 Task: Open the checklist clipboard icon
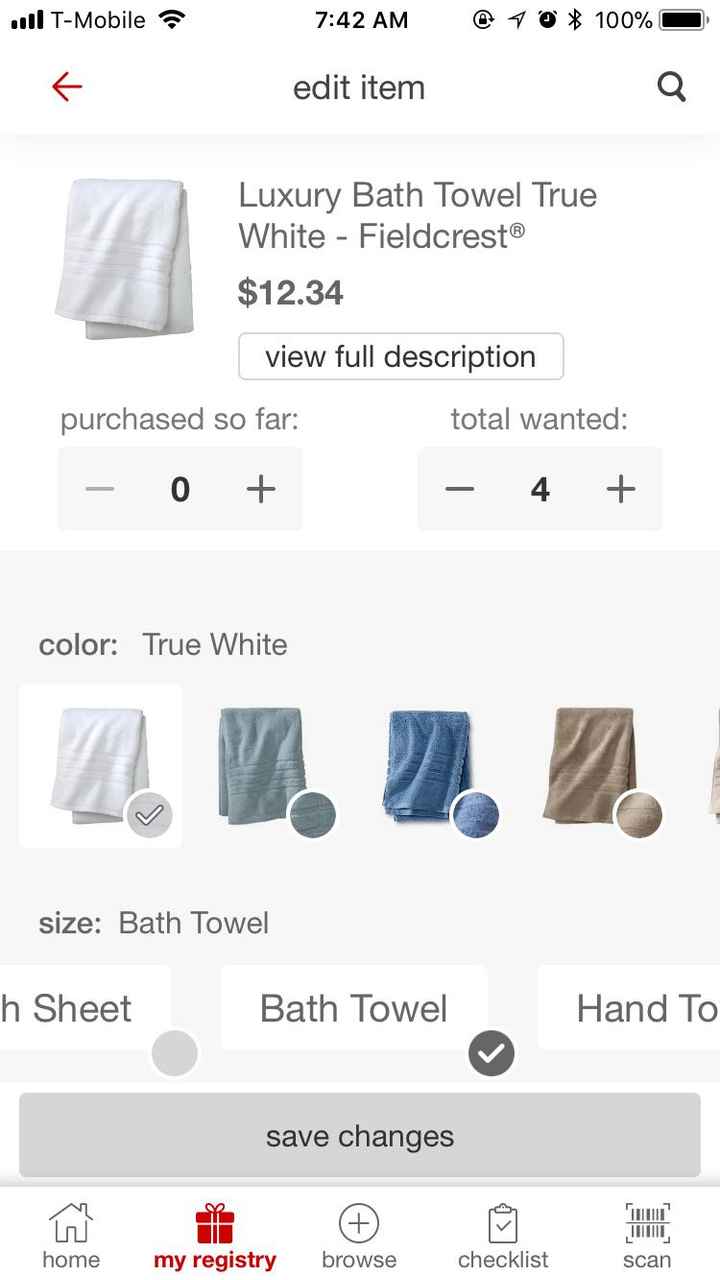click(502, 1222)
